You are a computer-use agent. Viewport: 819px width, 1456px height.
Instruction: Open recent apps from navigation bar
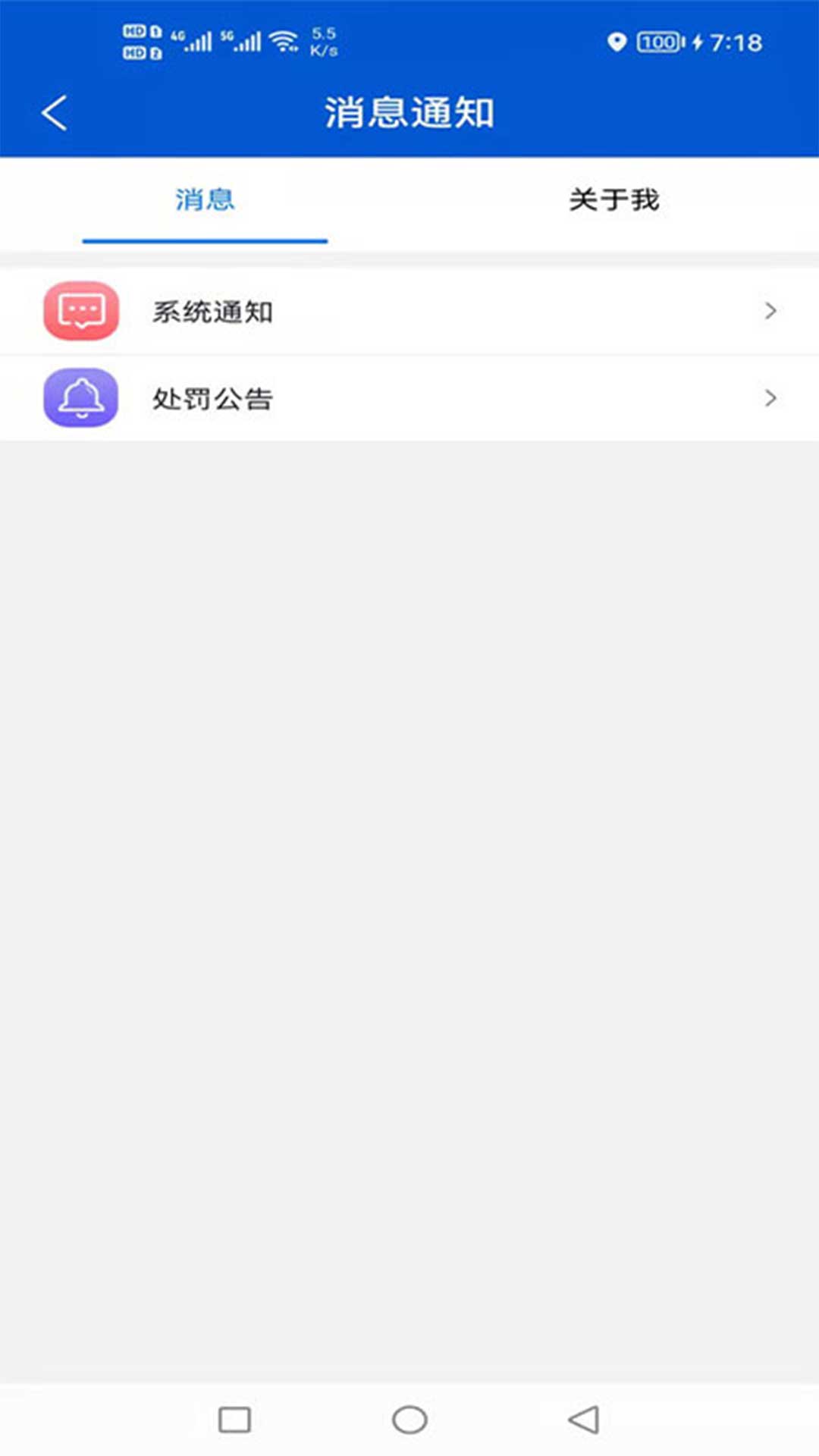(234, 1420)
